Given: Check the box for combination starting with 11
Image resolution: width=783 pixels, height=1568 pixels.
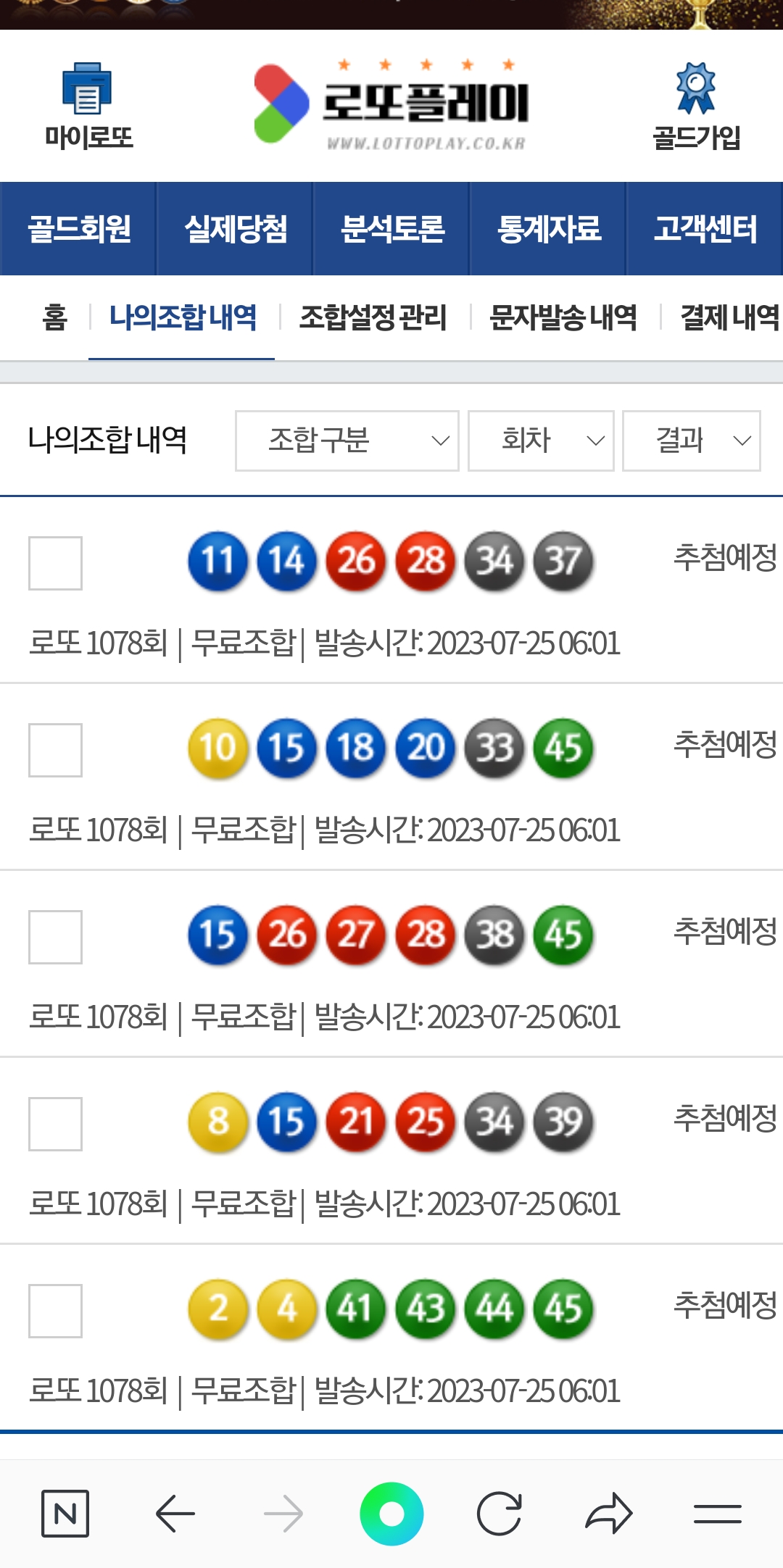Looking at the screenshot, I should point(55,563).
